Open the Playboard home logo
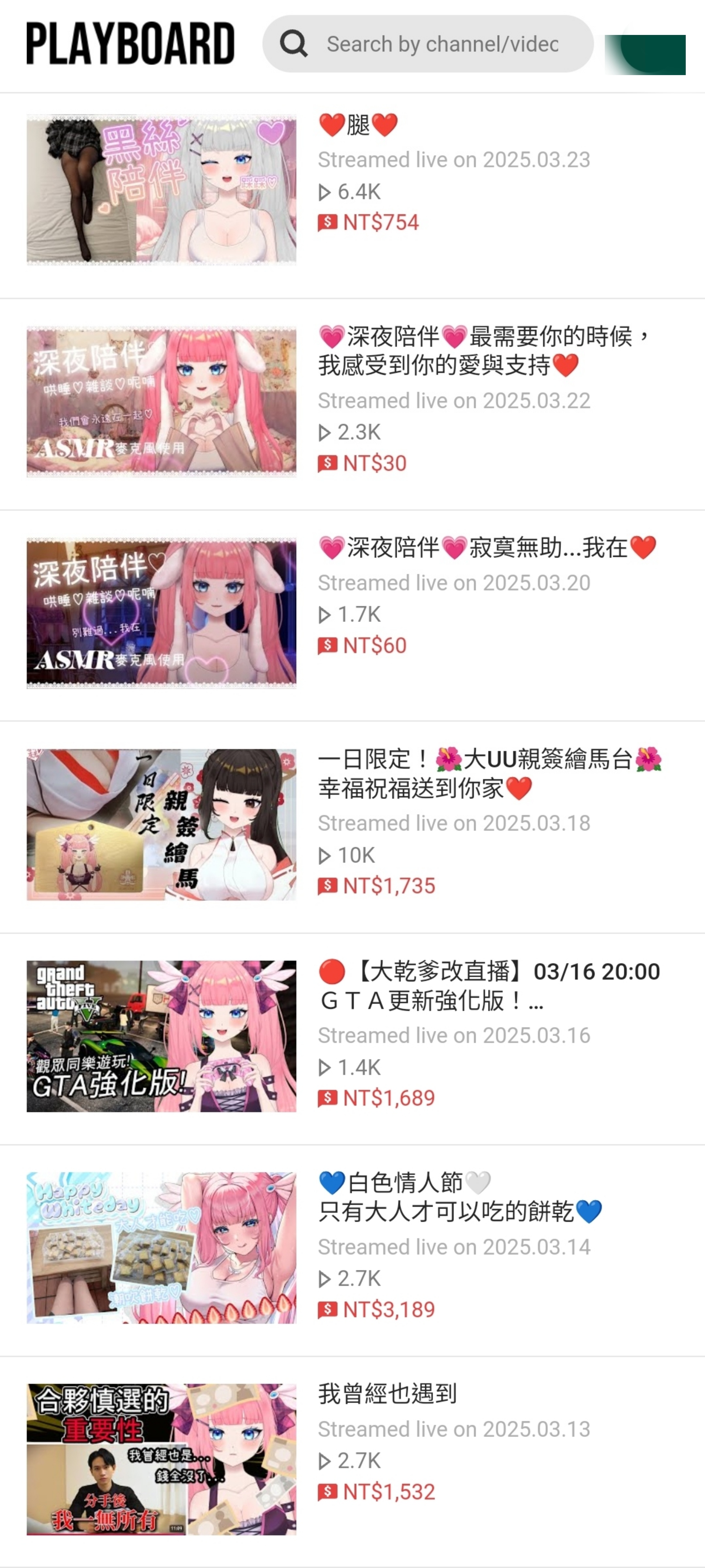 [130, 44]
